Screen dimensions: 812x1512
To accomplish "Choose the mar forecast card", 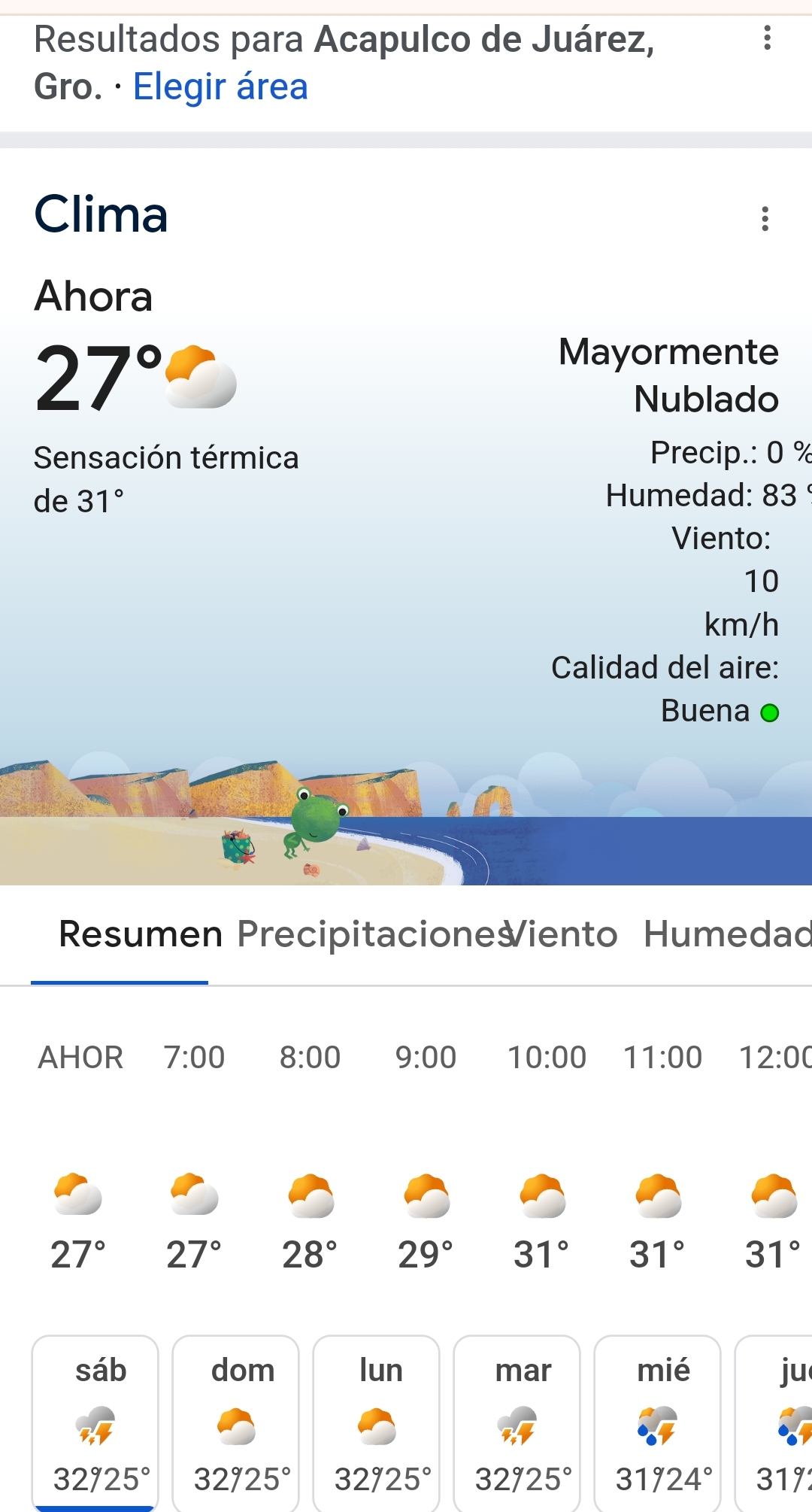I will click(x=517, y=1422).
